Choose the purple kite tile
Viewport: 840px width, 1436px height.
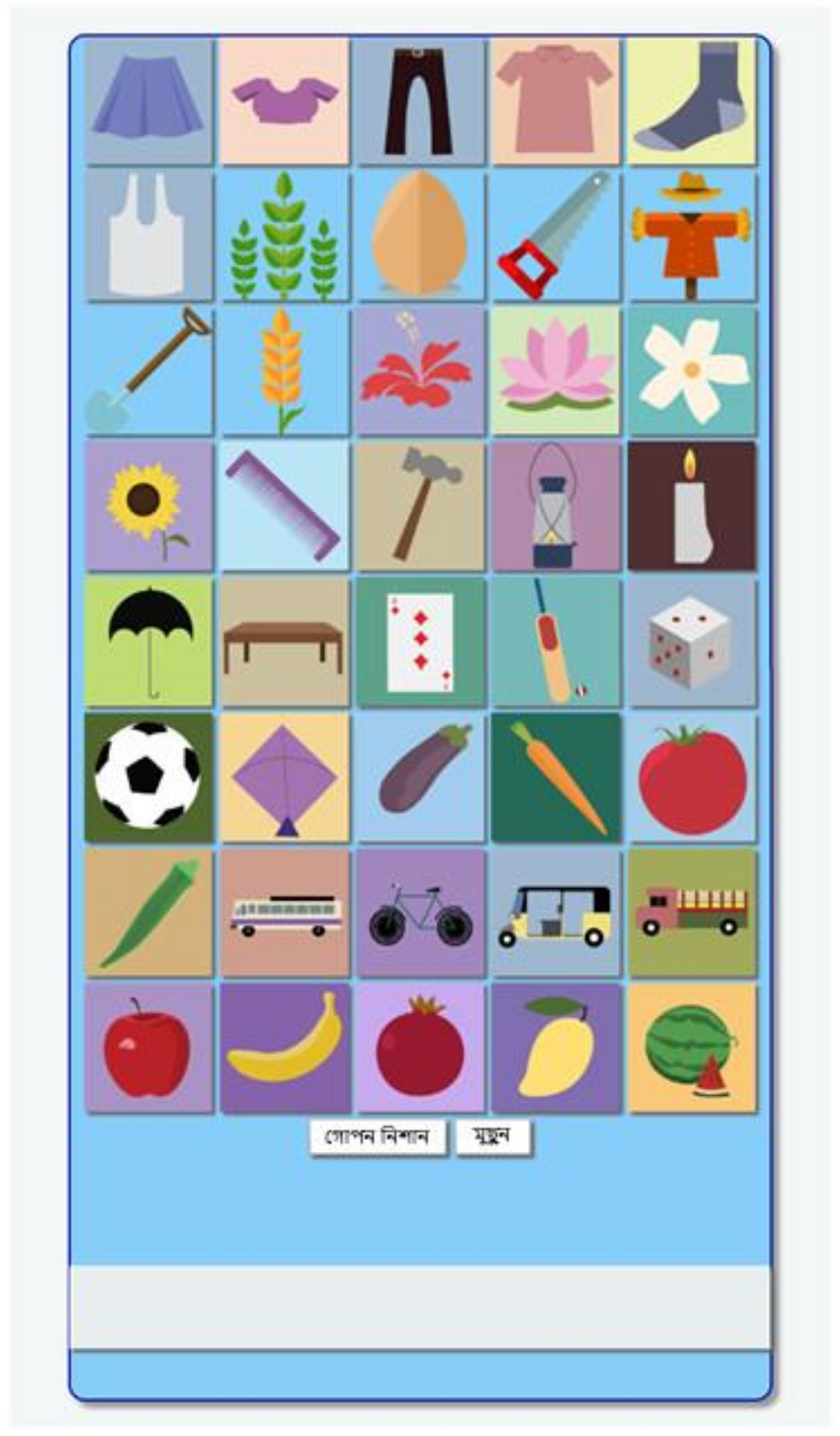[284, 777]
